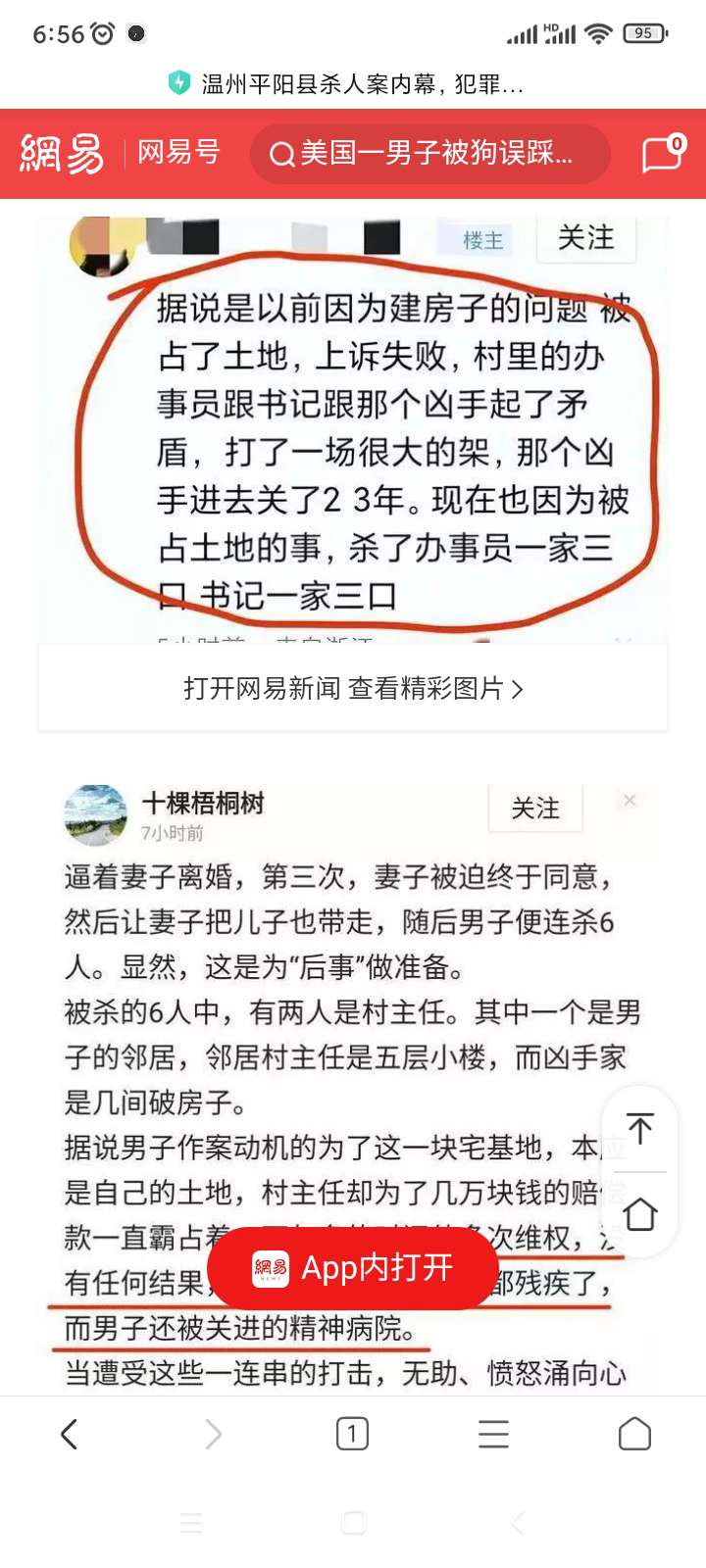Tap the 网易 logo in the header
Screen dimensions: 706x1568
[x=62, y=154]
